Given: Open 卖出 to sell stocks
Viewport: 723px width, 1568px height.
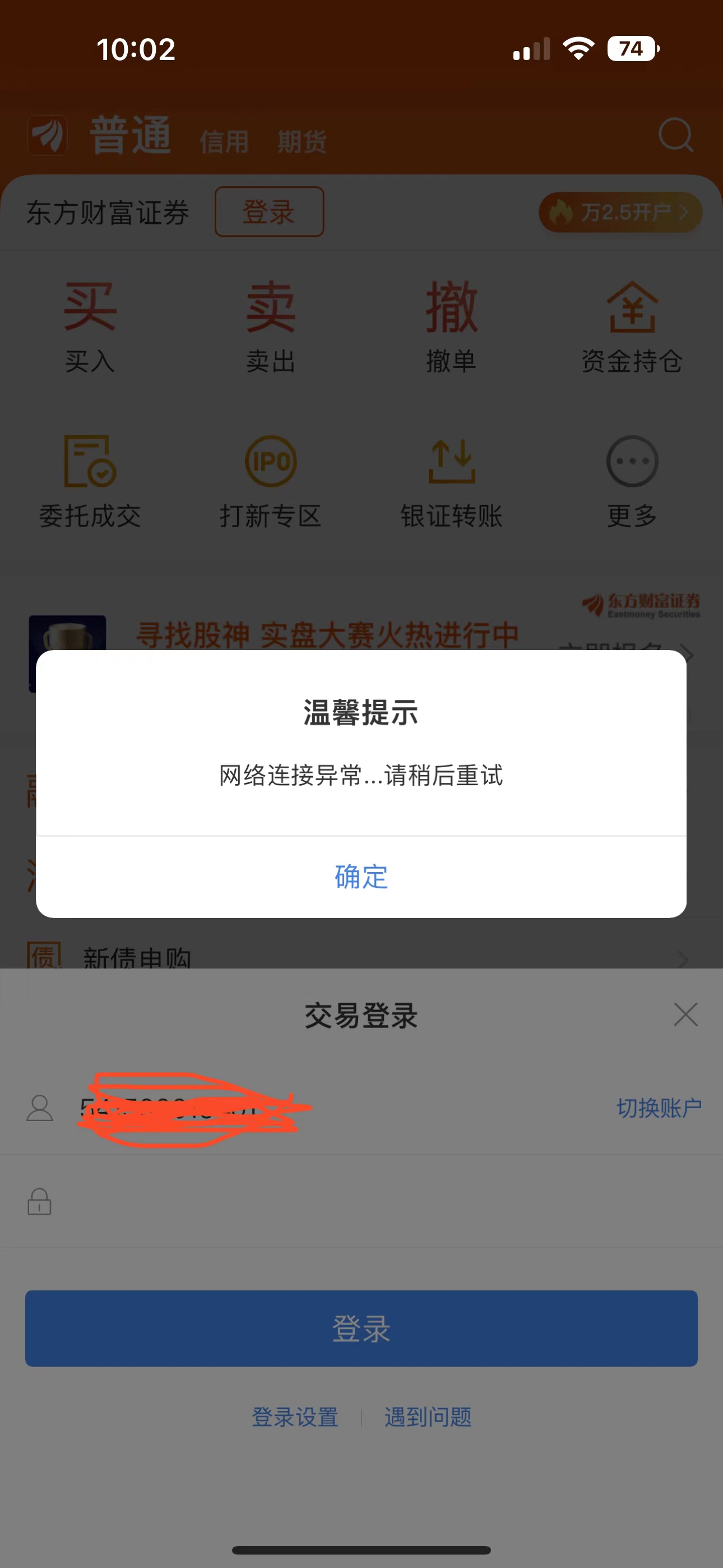Looking at the screenshot, I should [x=271, y=327].
